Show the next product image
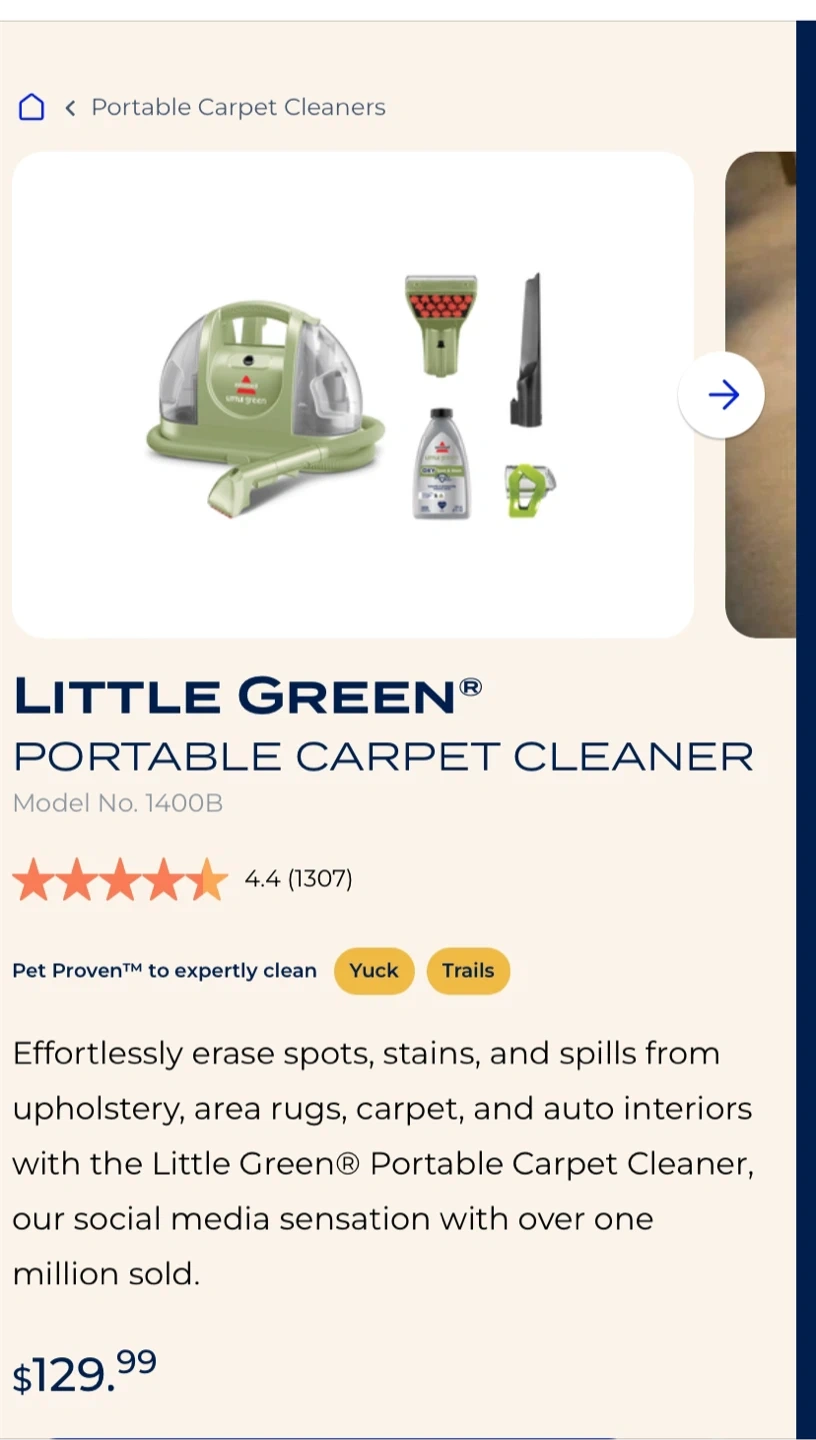This screenshot has width=816, height=1440. coord(722,395)
